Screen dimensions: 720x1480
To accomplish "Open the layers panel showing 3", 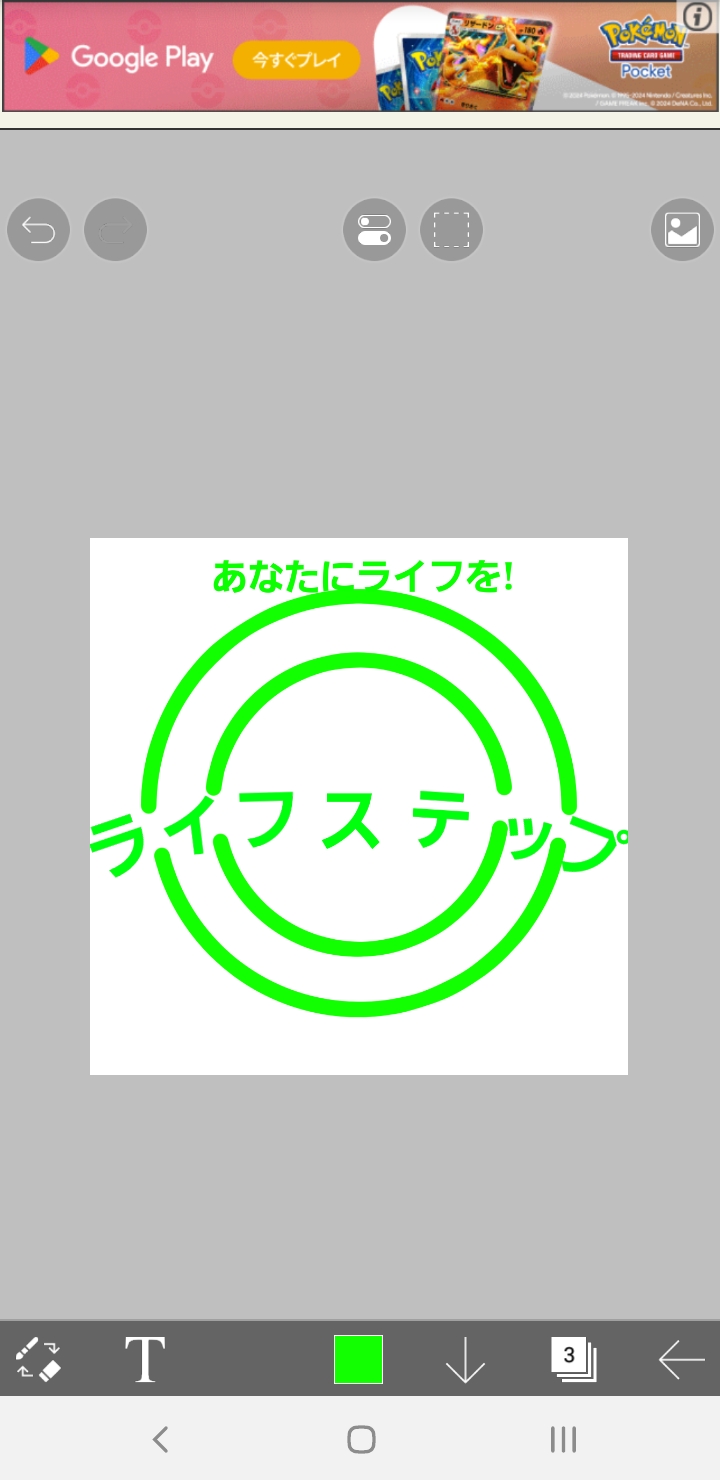I will [573, 1360].
